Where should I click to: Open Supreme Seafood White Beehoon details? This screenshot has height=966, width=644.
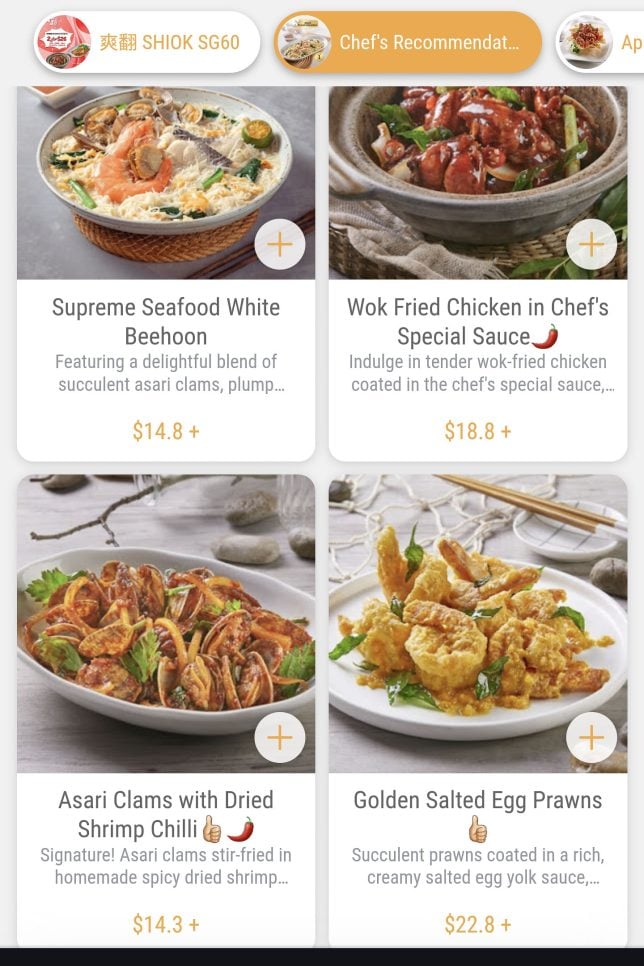pos(166,322)
